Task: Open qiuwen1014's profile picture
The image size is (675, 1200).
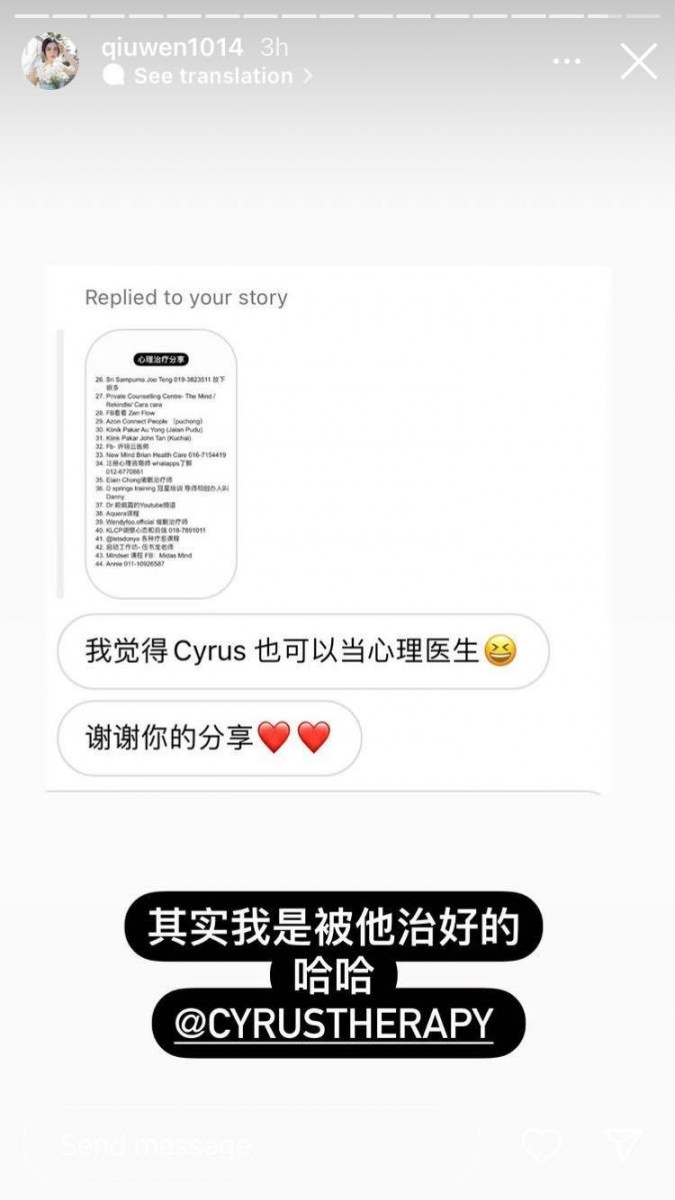Action: [x=50, y=62]
